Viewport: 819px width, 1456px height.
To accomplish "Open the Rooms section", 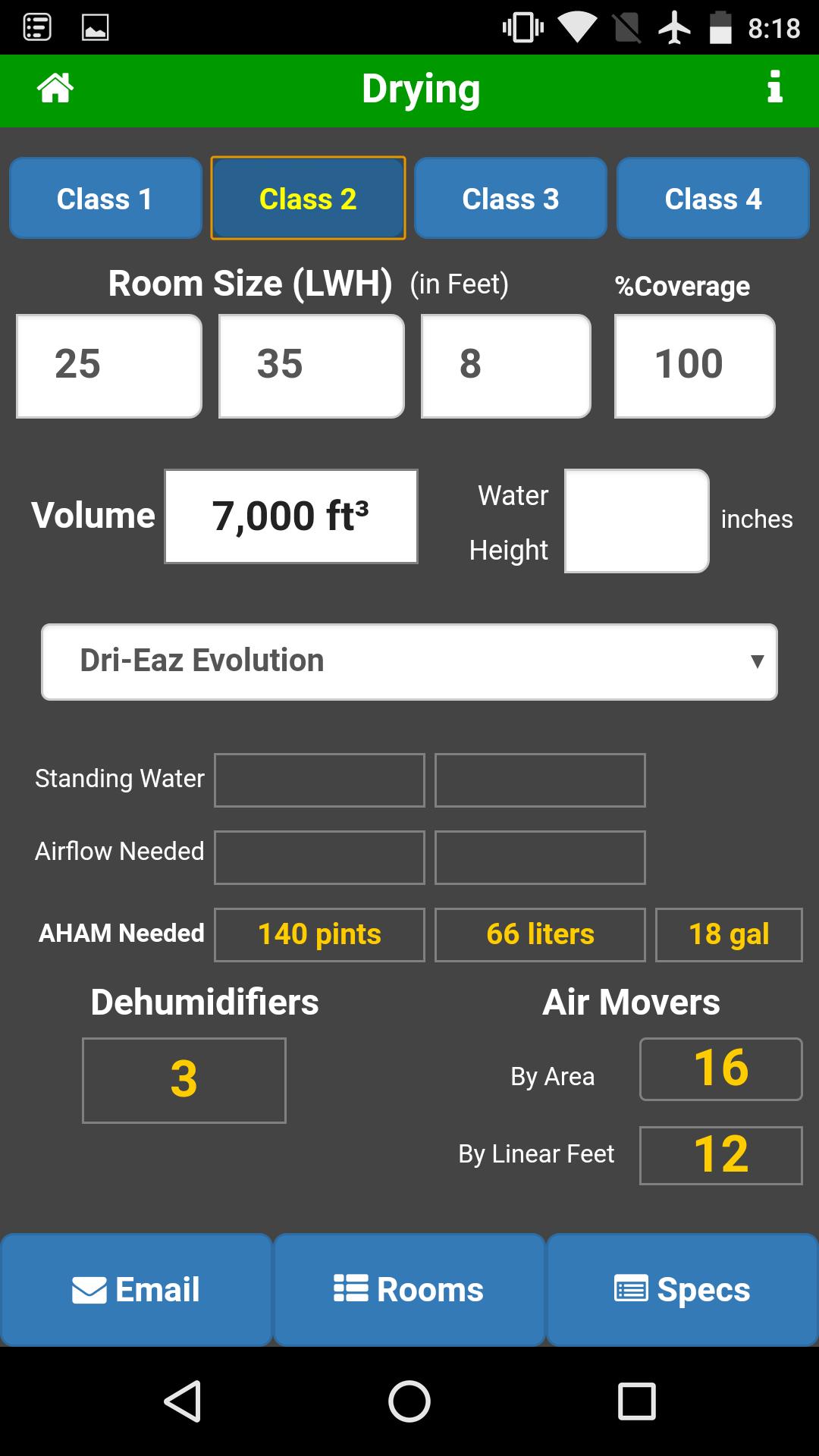I will coord(409,1289).
